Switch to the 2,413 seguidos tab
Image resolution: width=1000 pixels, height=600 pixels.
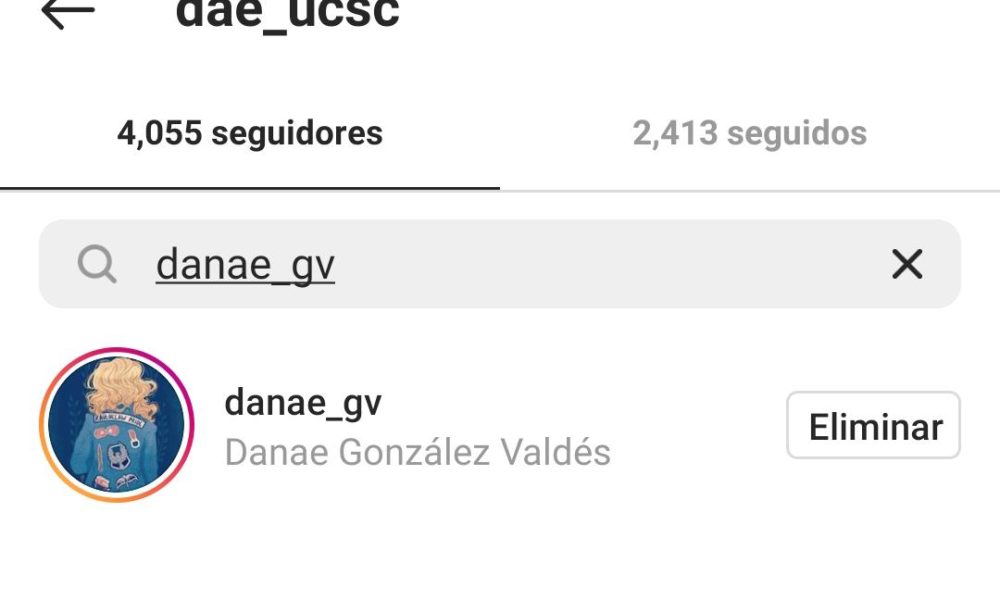(749, 133)
